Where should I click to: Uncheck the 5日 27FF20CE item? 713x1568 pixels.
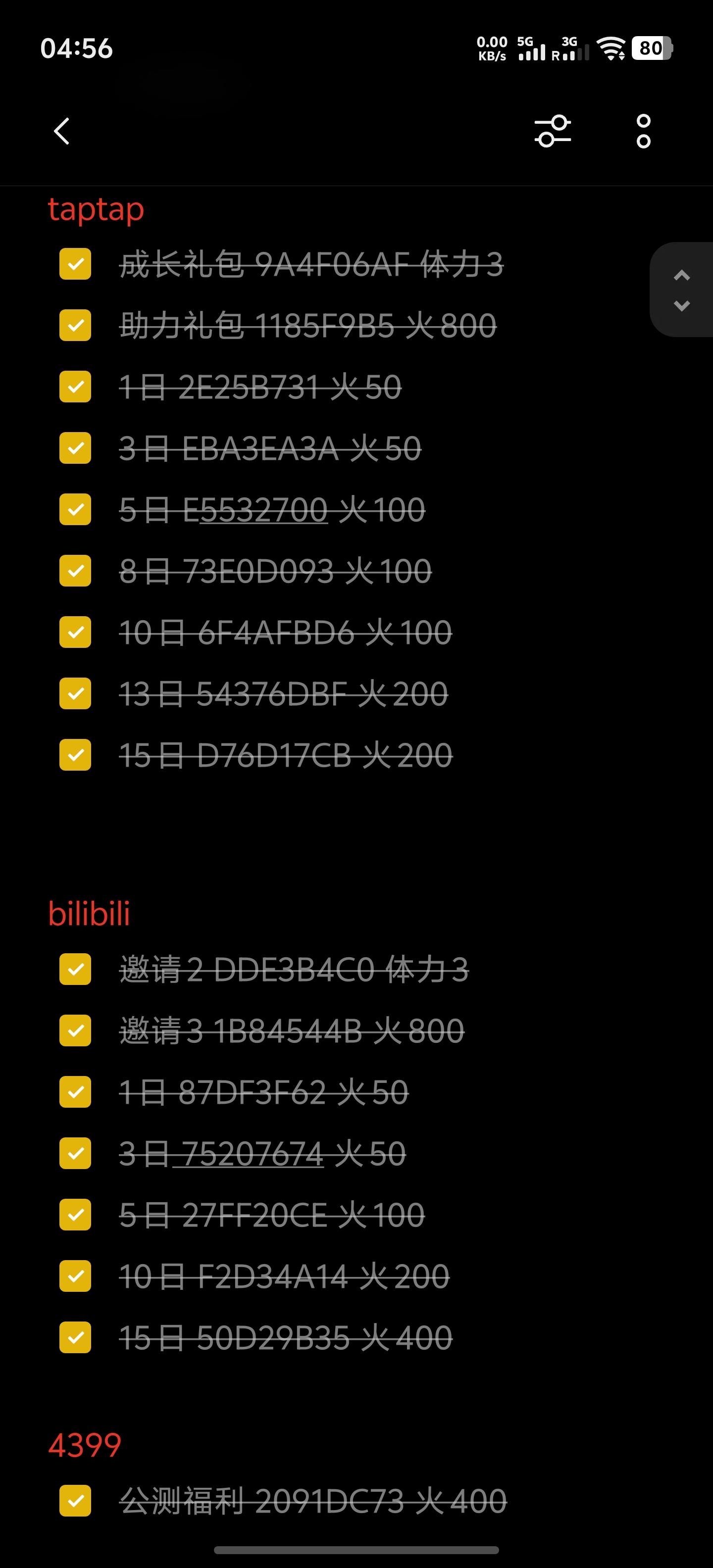coord(75,1215)
